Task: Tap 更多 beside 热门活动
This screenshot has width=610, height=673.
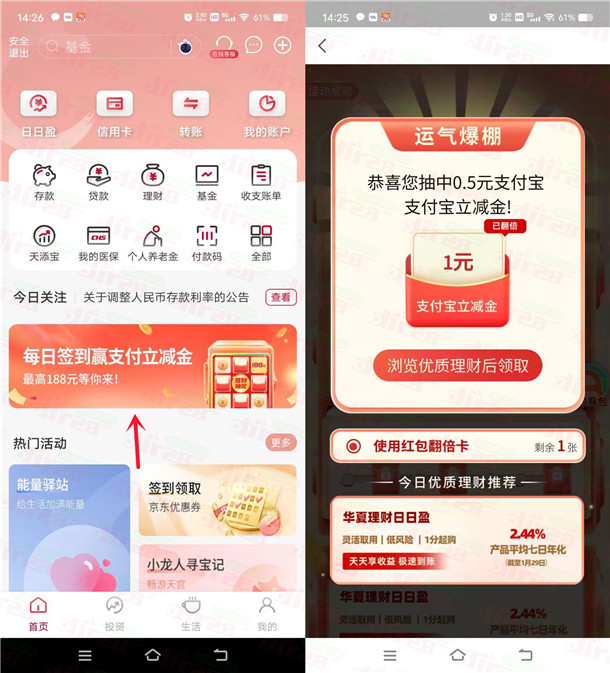Action: coord(281,442)
